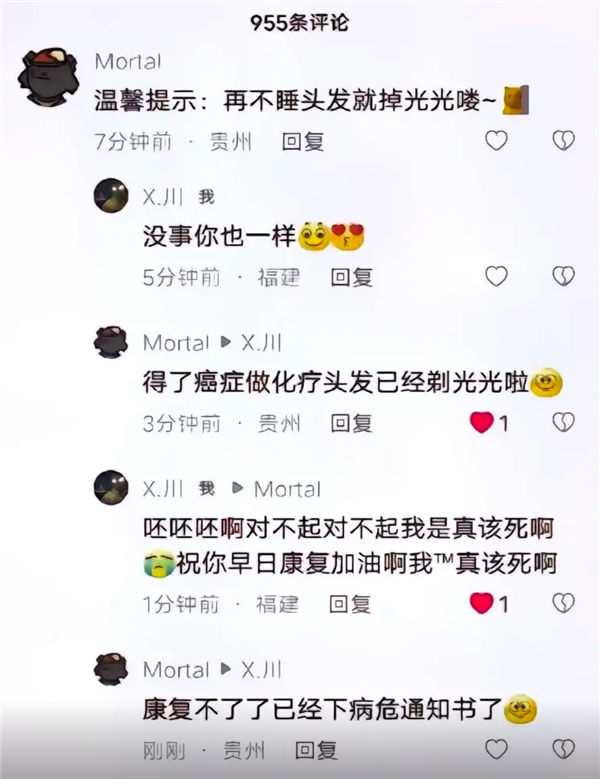The height and width of the screenshot is (779, 600).
Task: Like the 已经下病危通知书了 comment
Action: [496, 749]
